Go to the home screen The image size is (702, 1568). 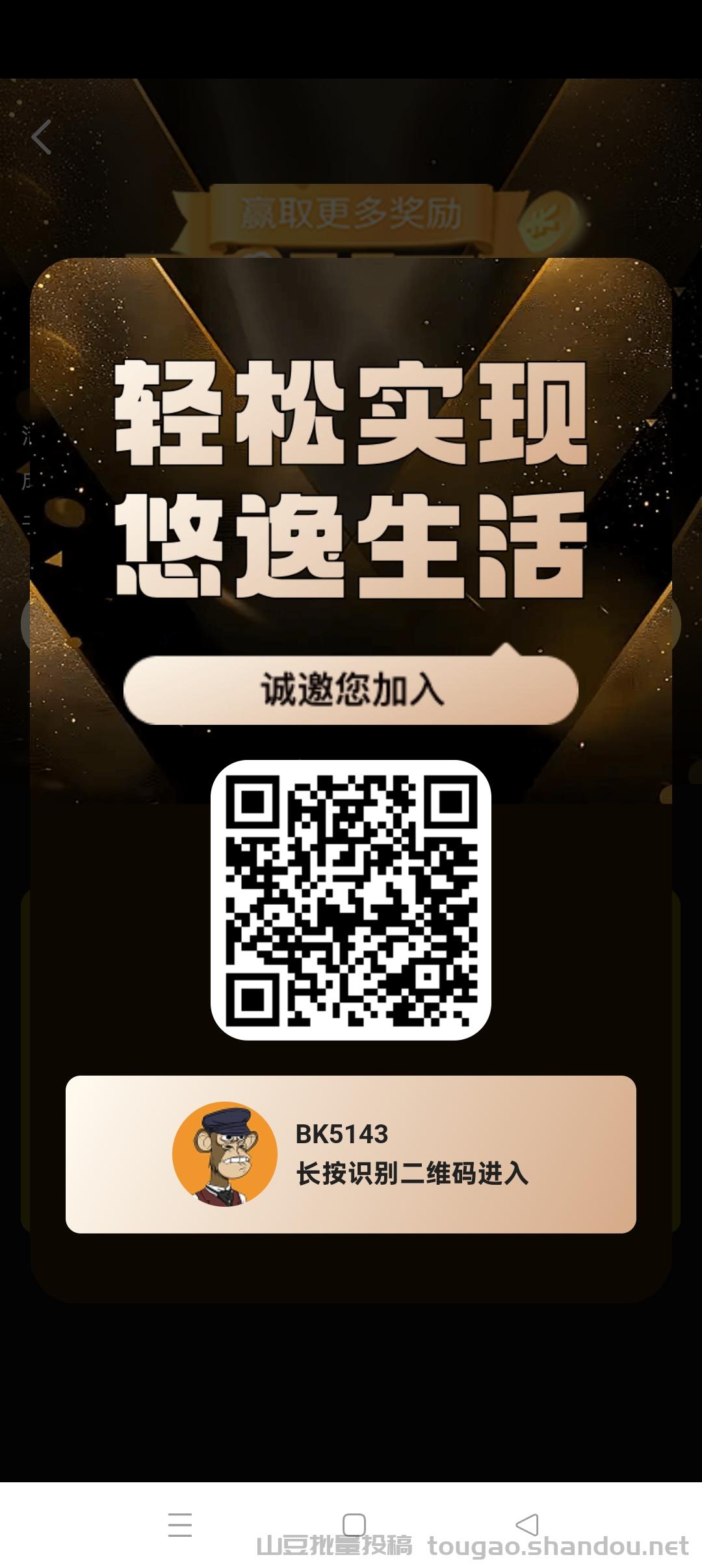354,1524
